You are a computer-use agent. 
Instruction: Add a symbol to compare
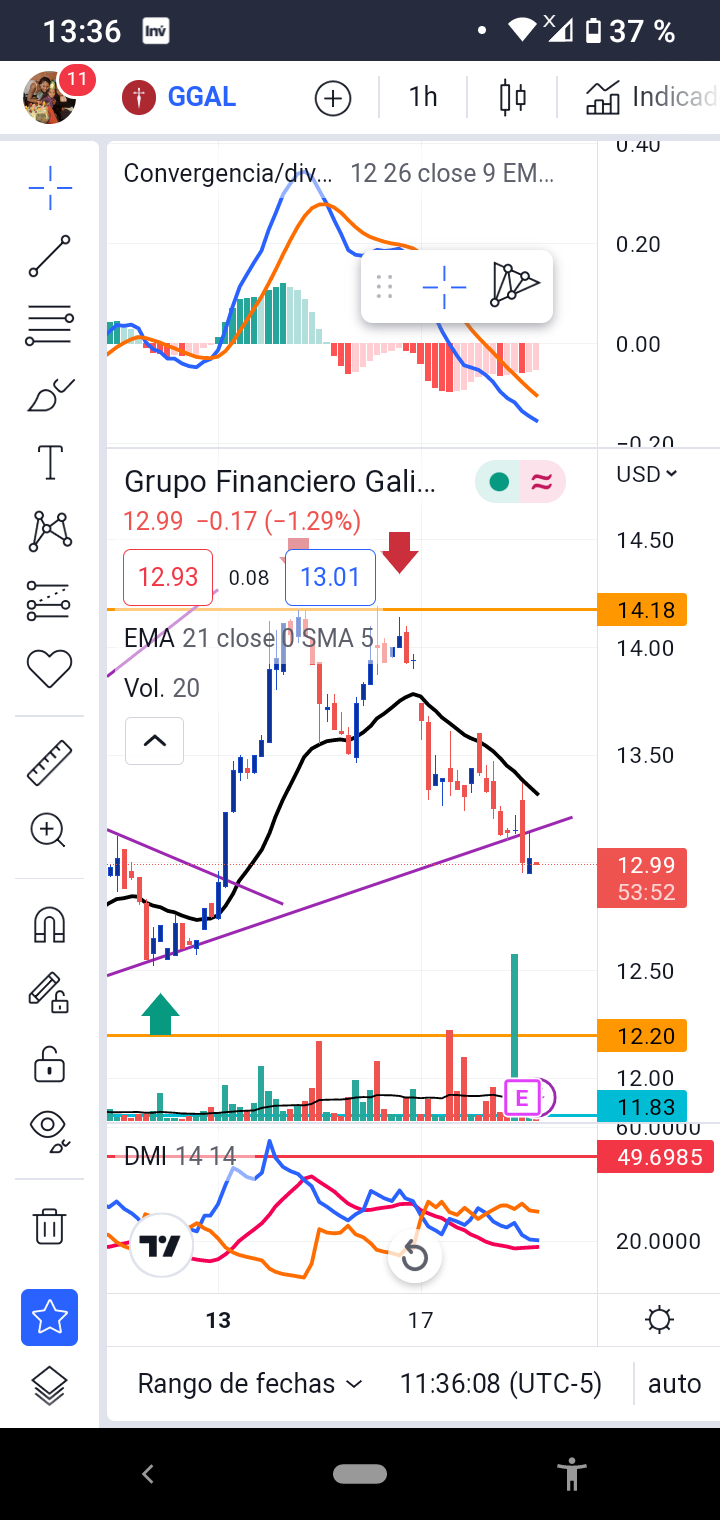tap(333, 98)
